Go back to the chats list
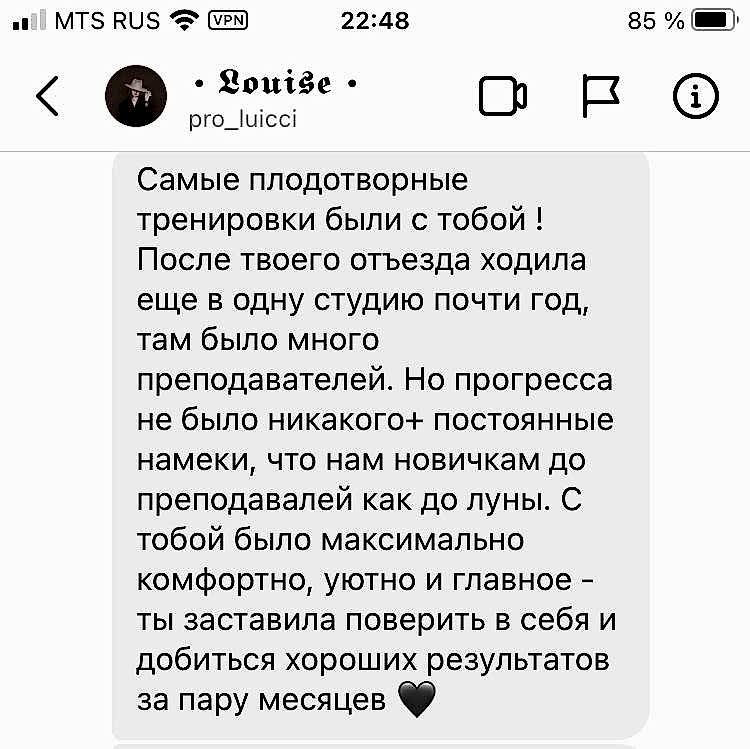 48,97
